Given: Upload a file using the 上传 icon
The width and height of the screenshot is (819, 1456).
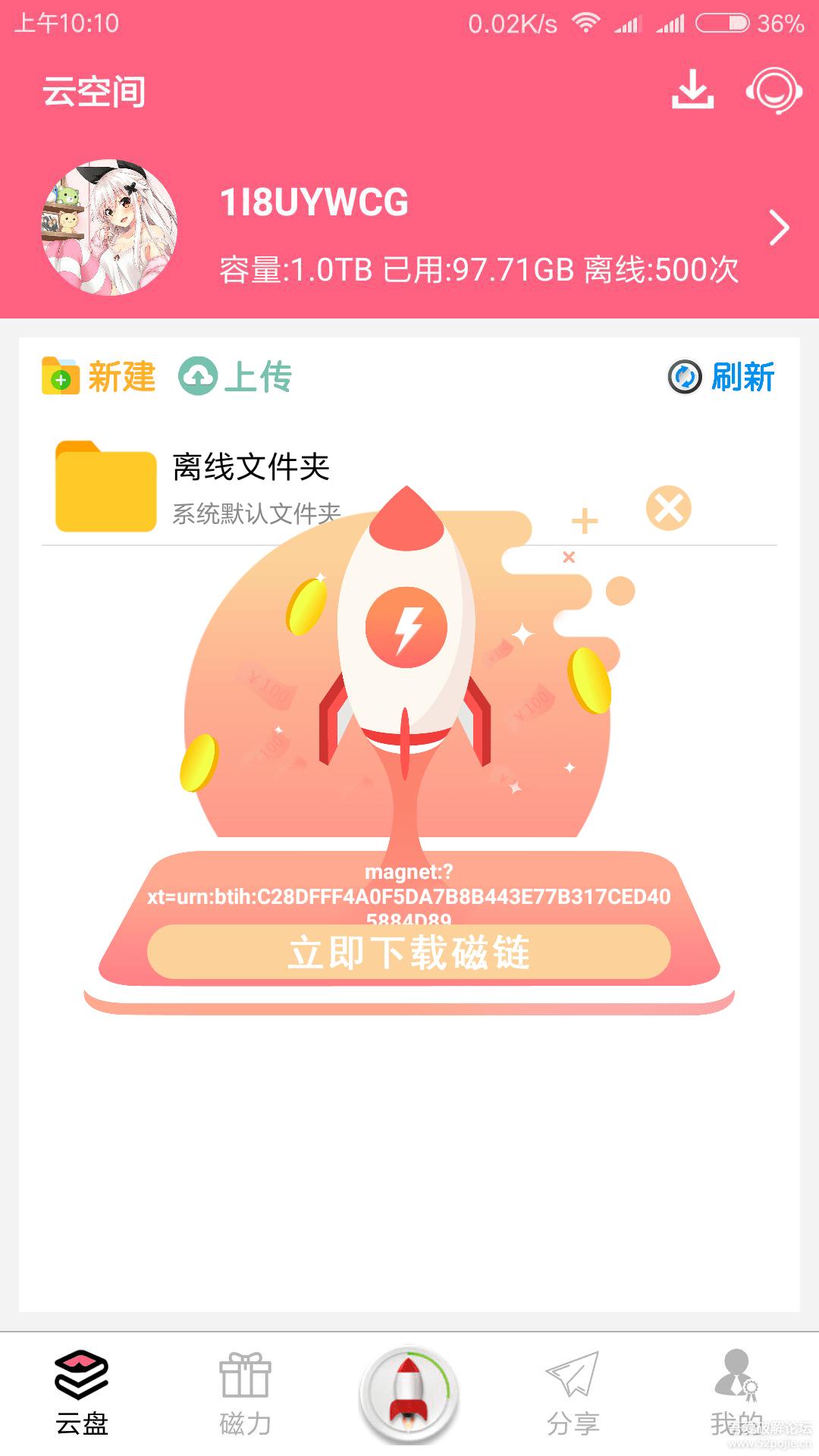Looking at the screenshot, I should click(x=199, y=377).
